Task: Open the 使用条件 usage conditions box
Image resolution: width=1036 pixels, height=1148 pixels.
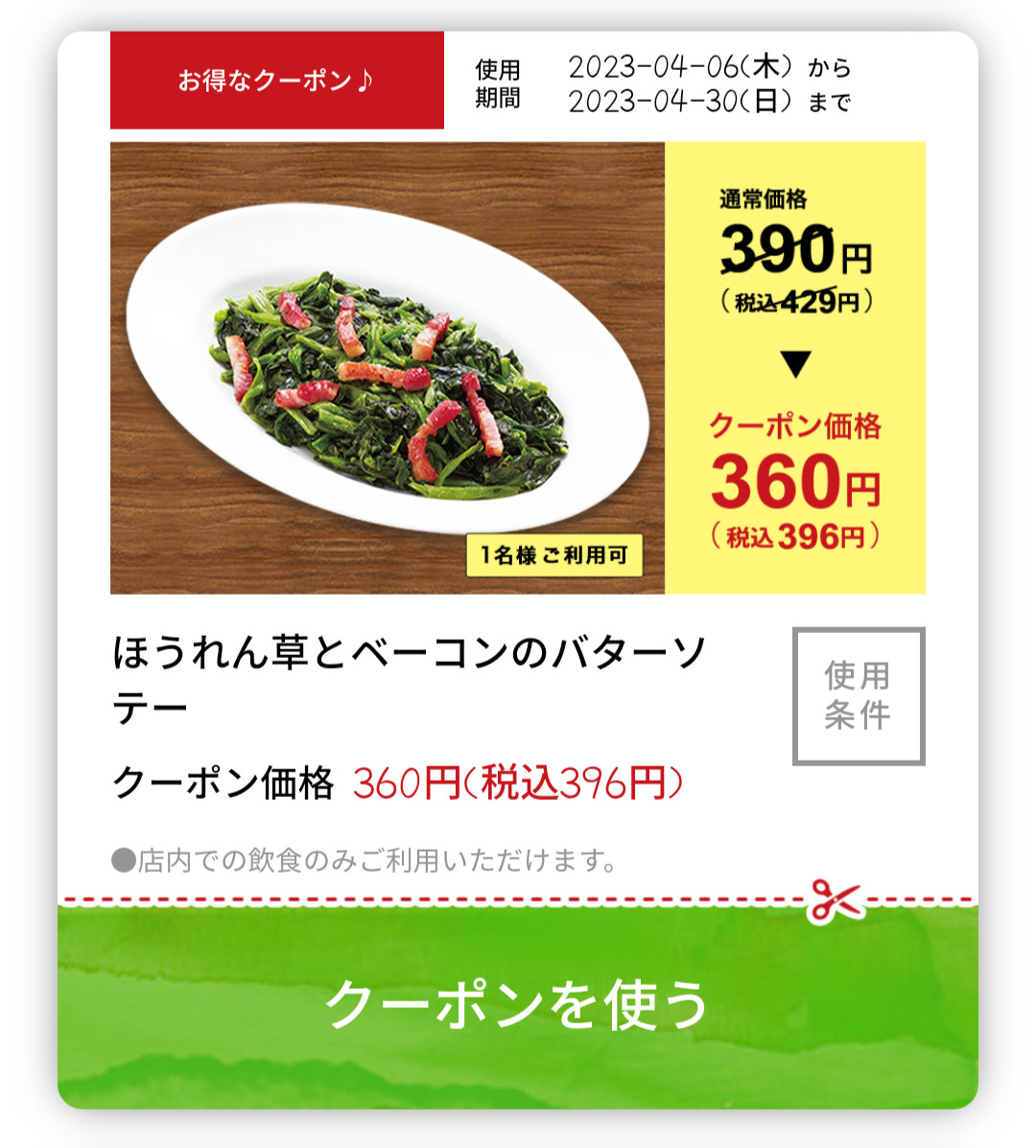Action: pyautogui.click(x=859, y=696)
